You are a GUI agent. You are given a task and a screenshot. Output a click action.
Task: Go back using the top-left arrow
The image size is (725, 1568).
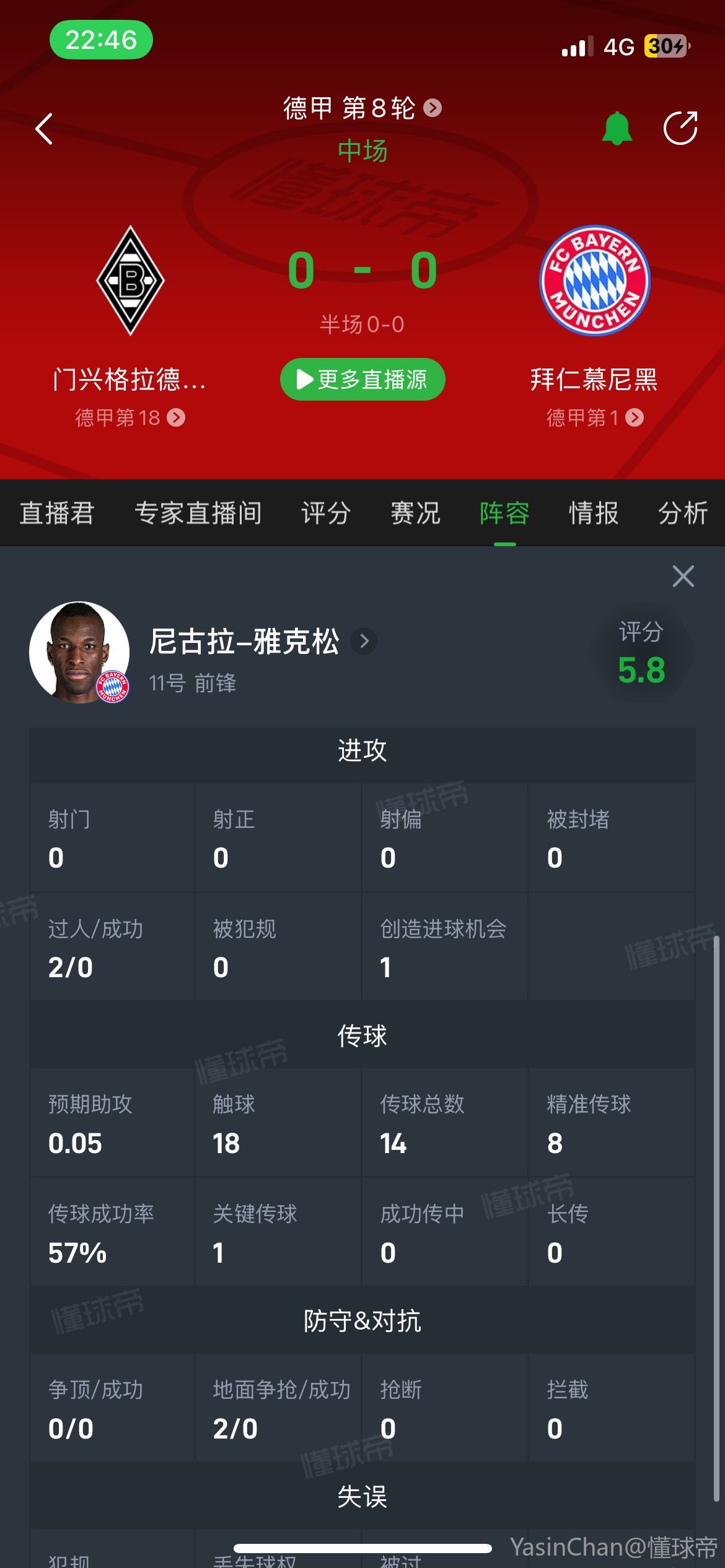45,129
